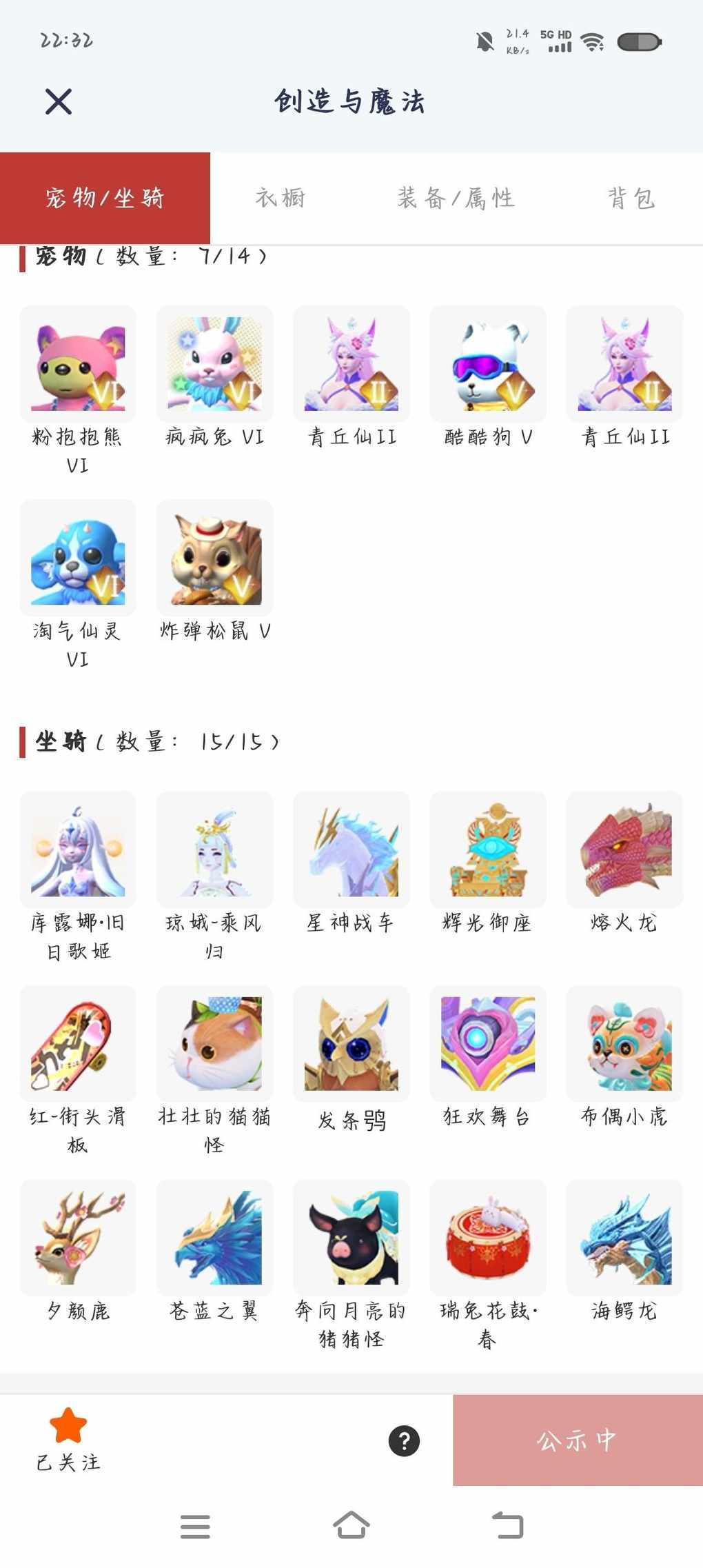Screen dimensions: 703x1568
Task: Close the 创造与魔法 page
Action: point(59,101)
